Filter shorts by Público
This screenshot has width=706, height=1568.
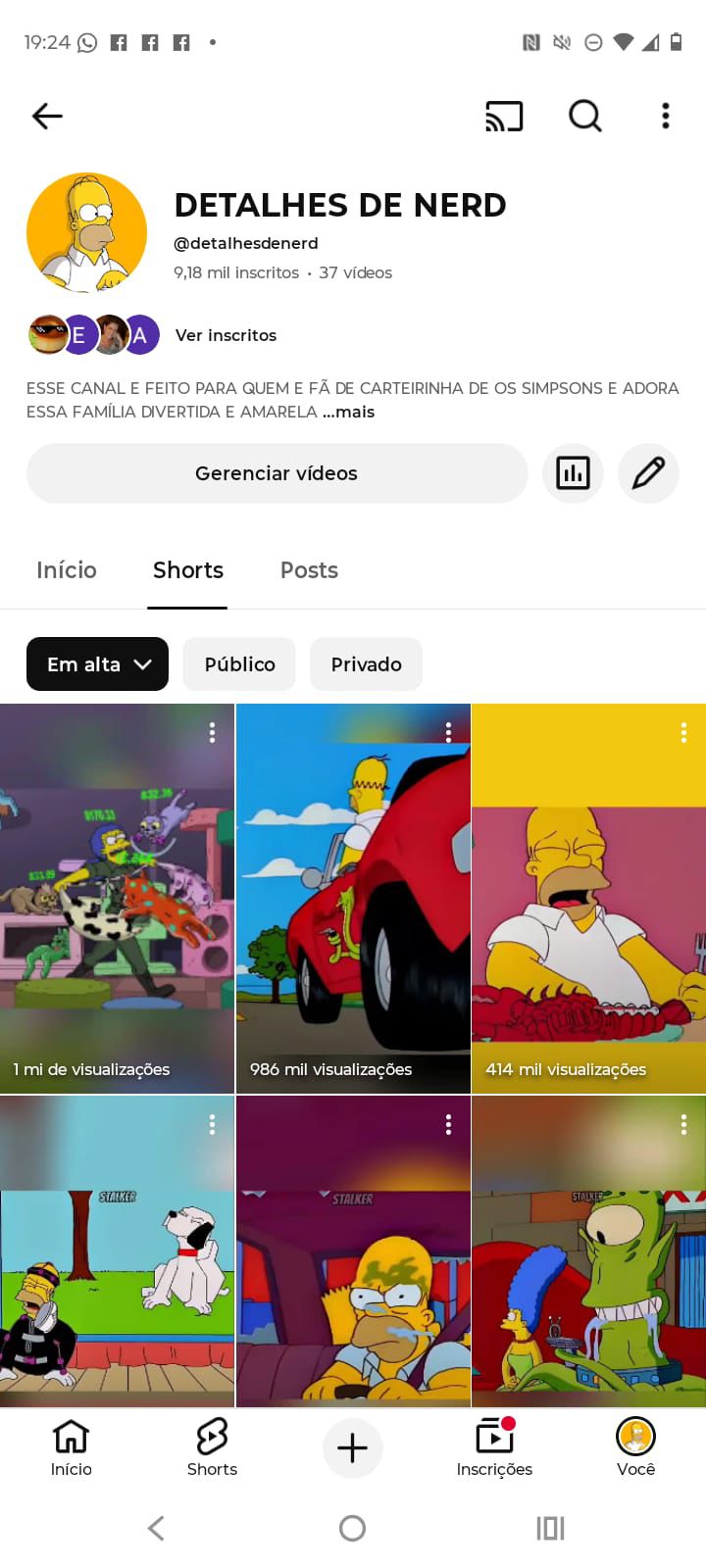point(239,664)
